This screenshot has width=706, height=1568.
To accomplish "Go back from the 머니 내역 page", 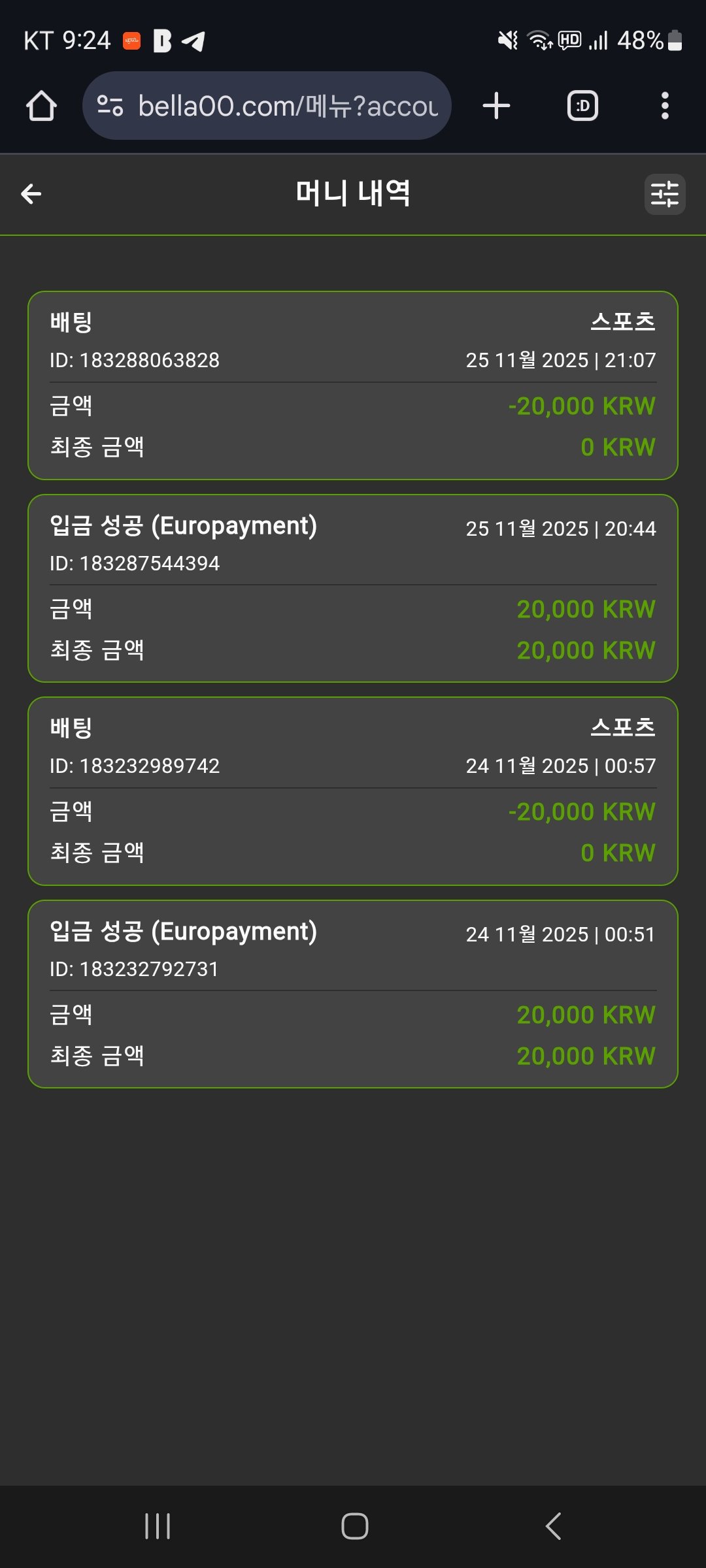I will coord(31,194).
